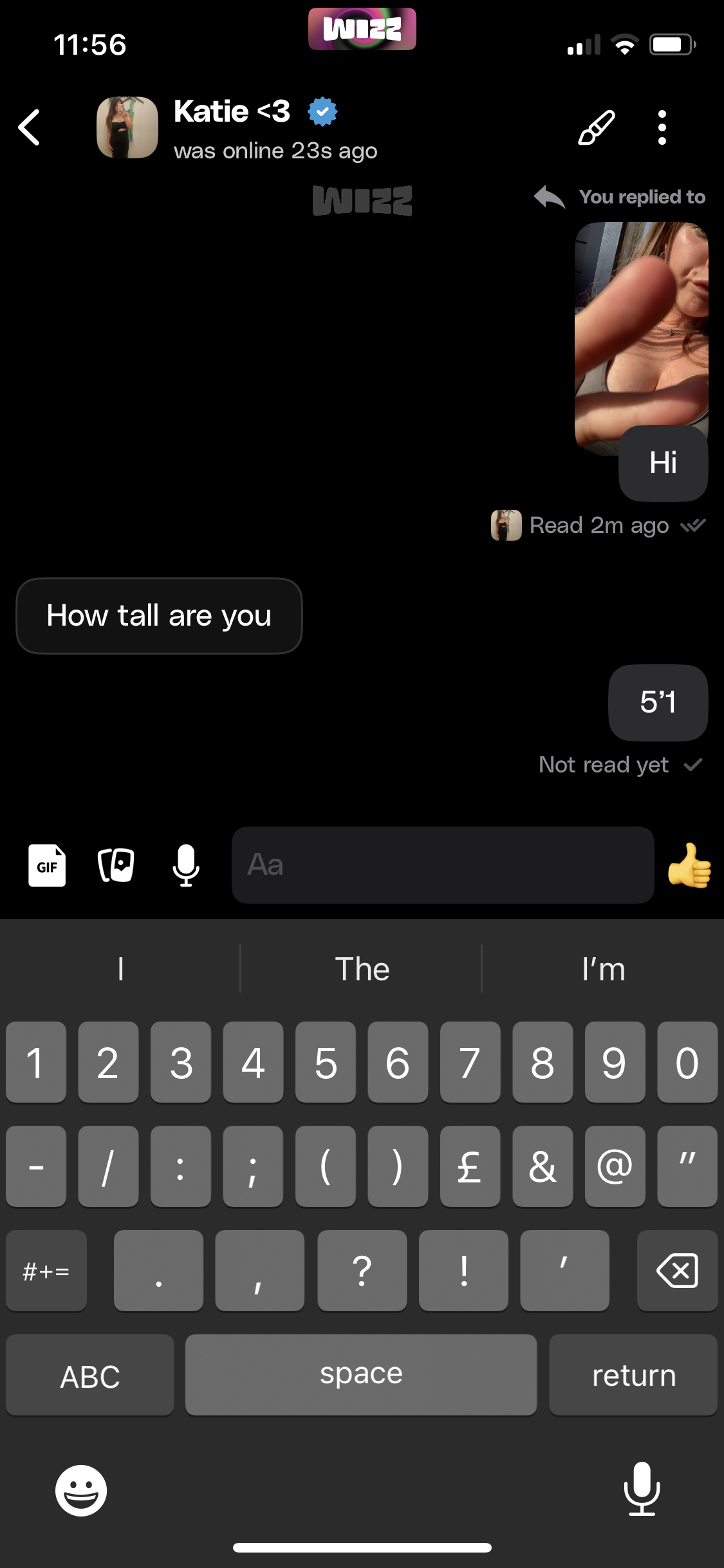
Task: Open the GIF picker
Action: coord(47,865)
